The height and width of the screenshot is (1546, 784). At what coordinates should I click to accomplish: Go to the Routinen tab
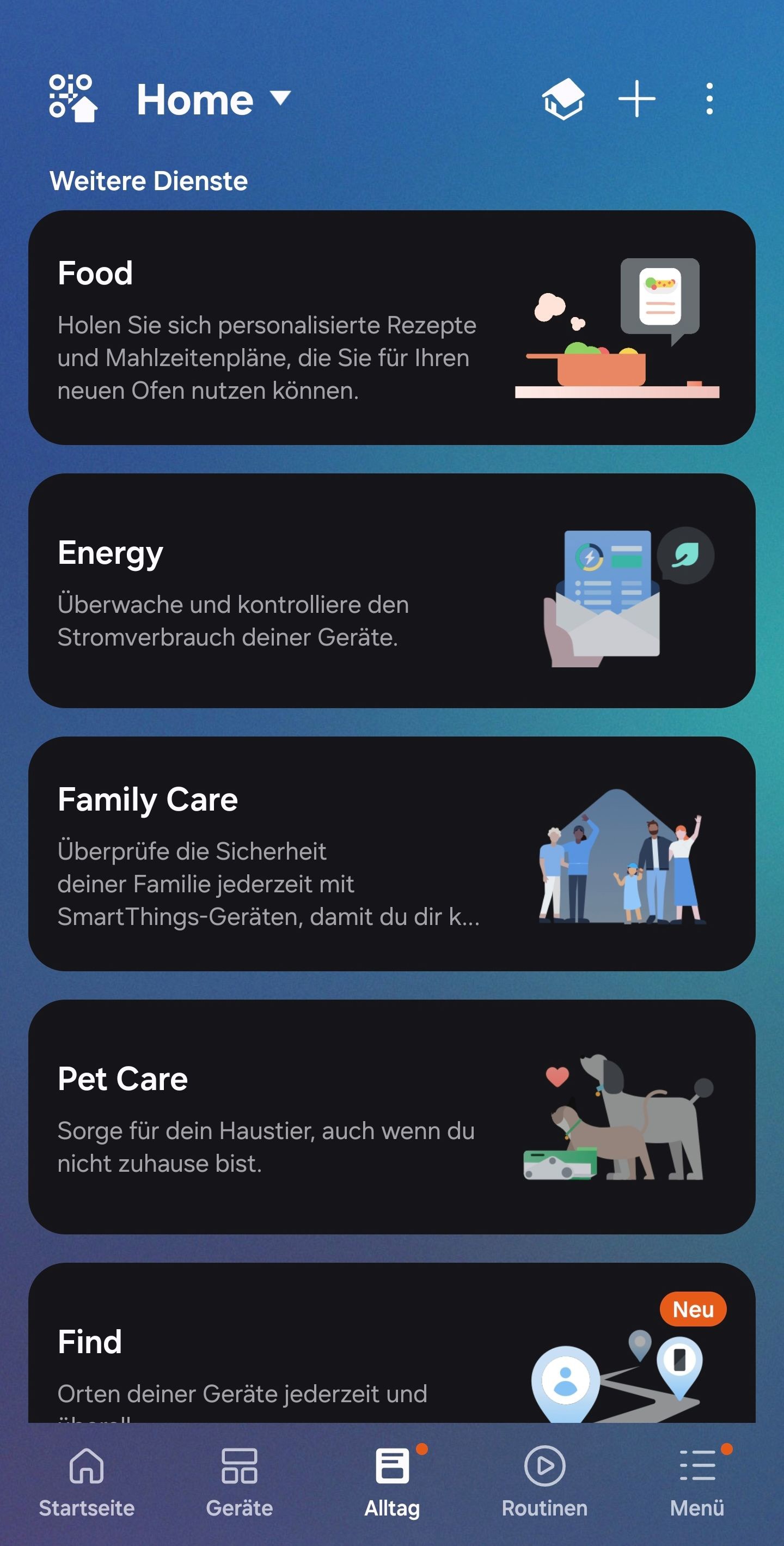(544, 1483)
